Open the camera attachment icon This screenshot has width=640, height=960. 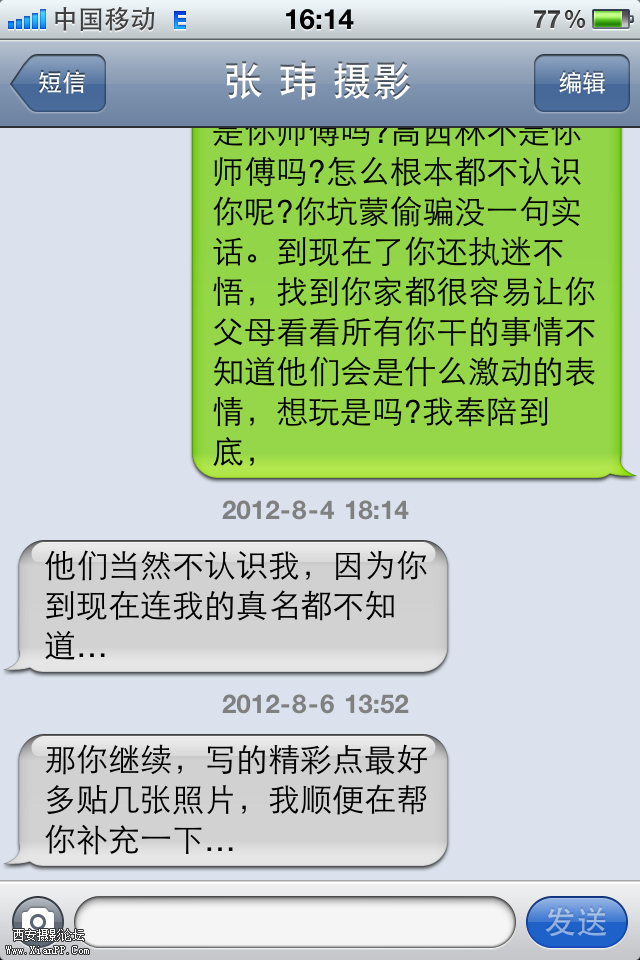(38, 920)
